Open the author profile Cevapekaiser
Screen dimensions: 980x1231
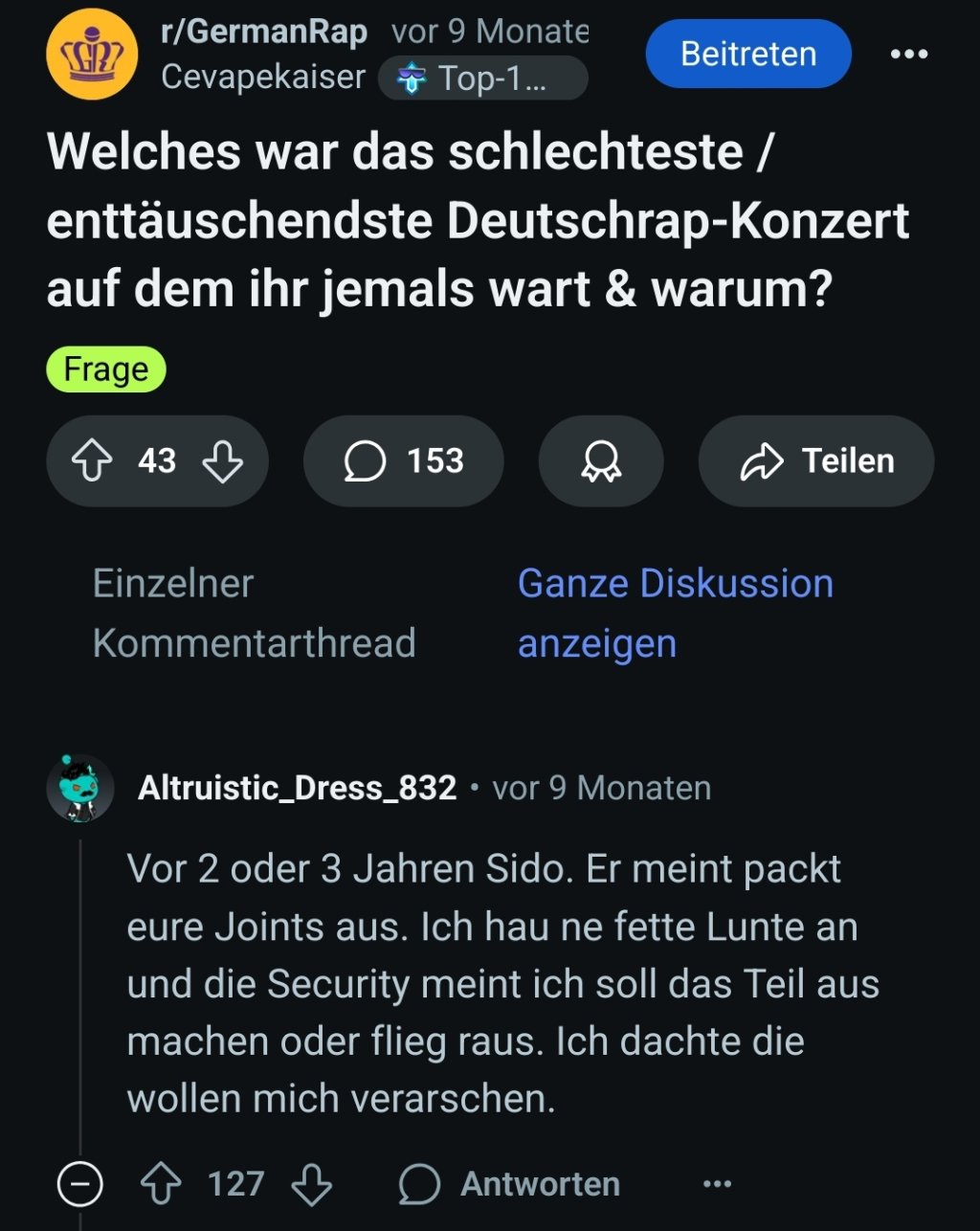263,78
